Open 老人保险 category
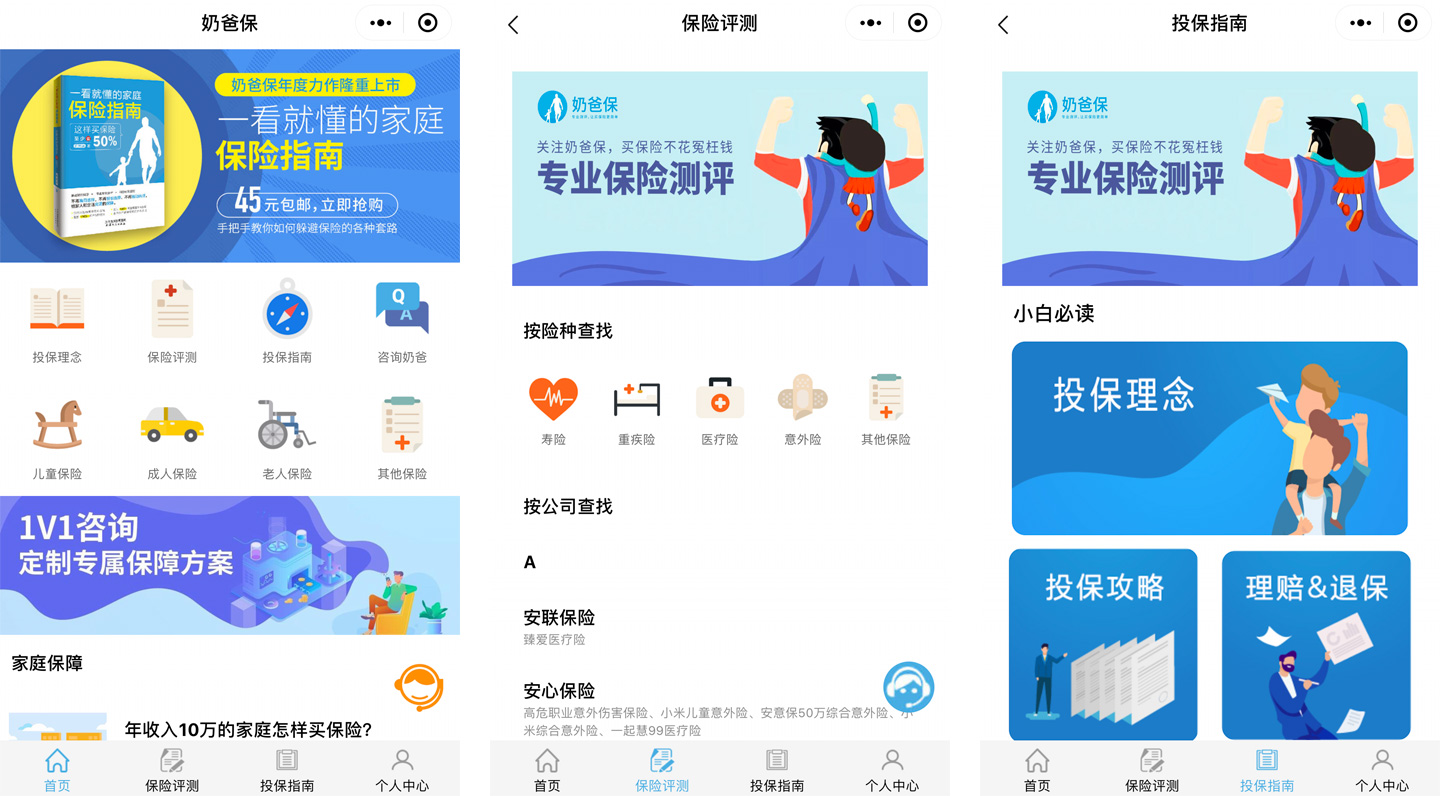Viewport: 1440px width, 796px height. (287, 437)
